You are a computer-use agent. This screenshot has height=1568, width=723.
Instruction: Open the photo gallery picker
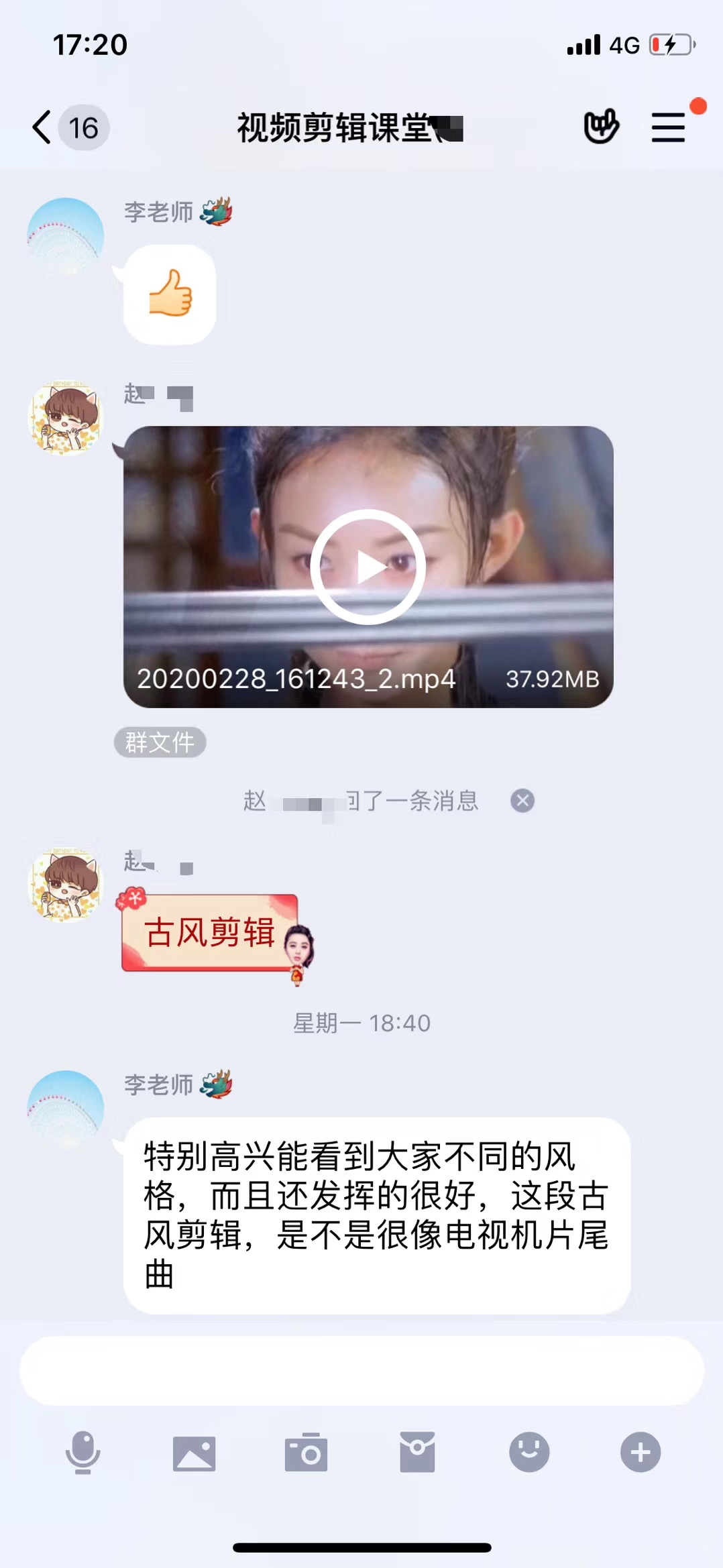tap(194, 1453)
